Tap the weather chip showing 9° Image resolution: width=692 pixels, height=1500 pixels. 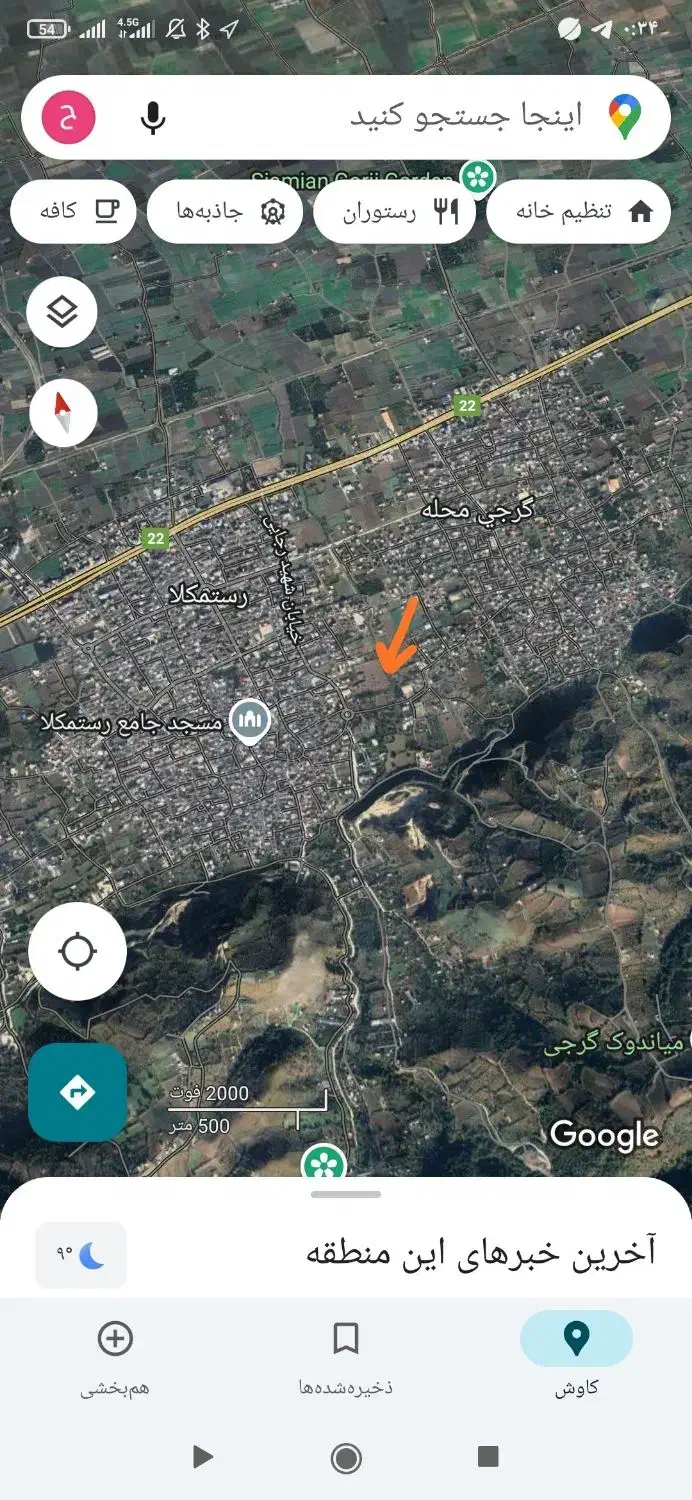coord(81,1254)
